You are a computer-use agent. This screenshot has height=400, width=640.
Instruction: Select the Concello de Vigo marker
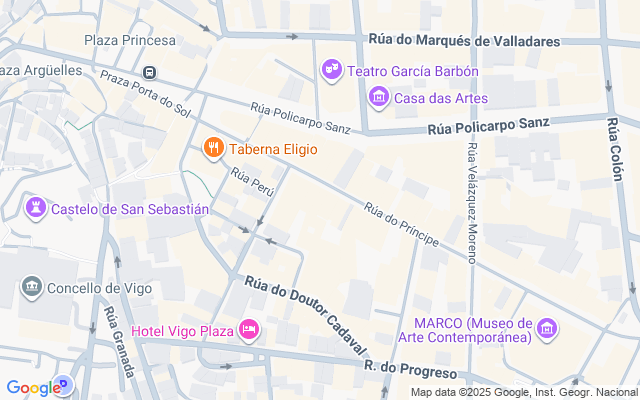[x=32, y=288]
